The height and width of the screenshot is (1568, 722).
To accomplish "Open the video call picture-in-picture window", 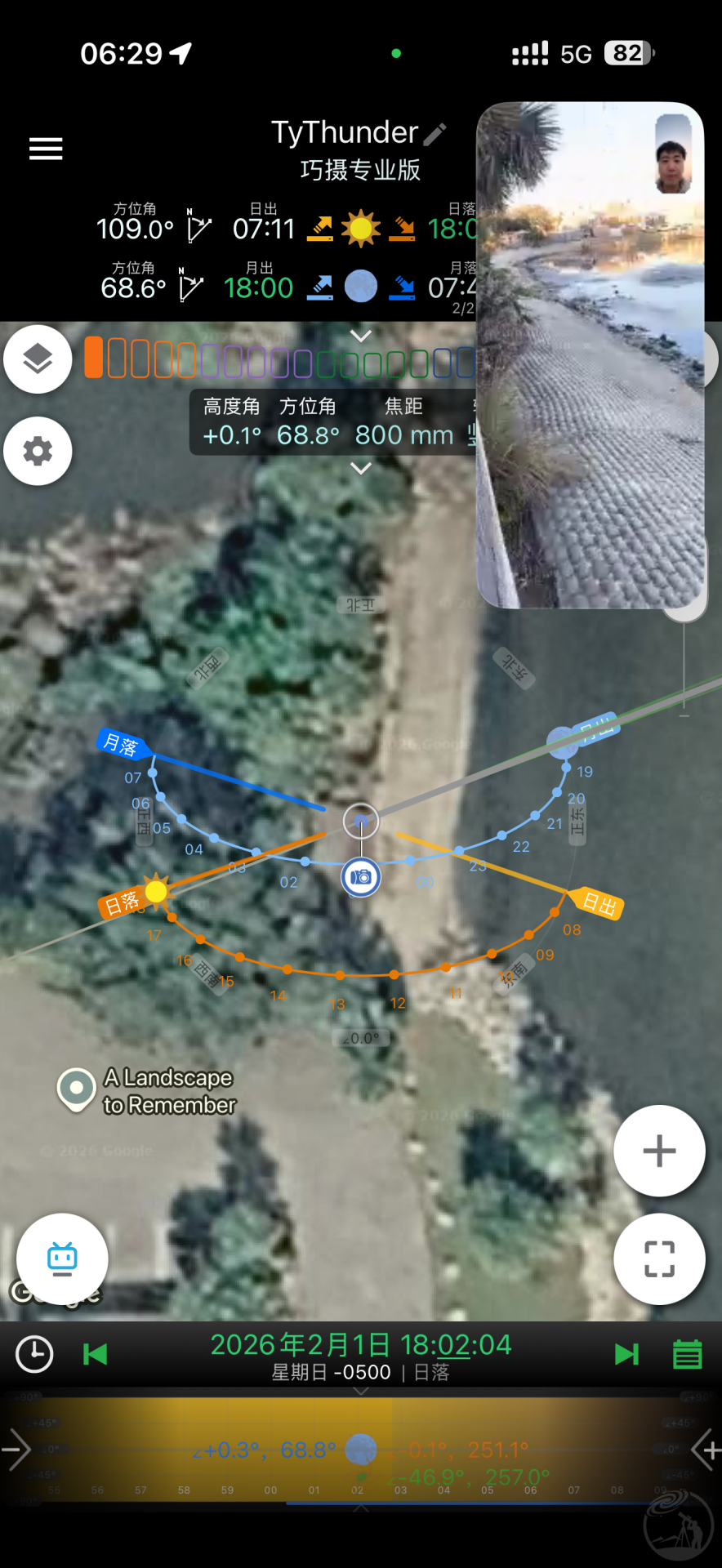I will 590,355.
